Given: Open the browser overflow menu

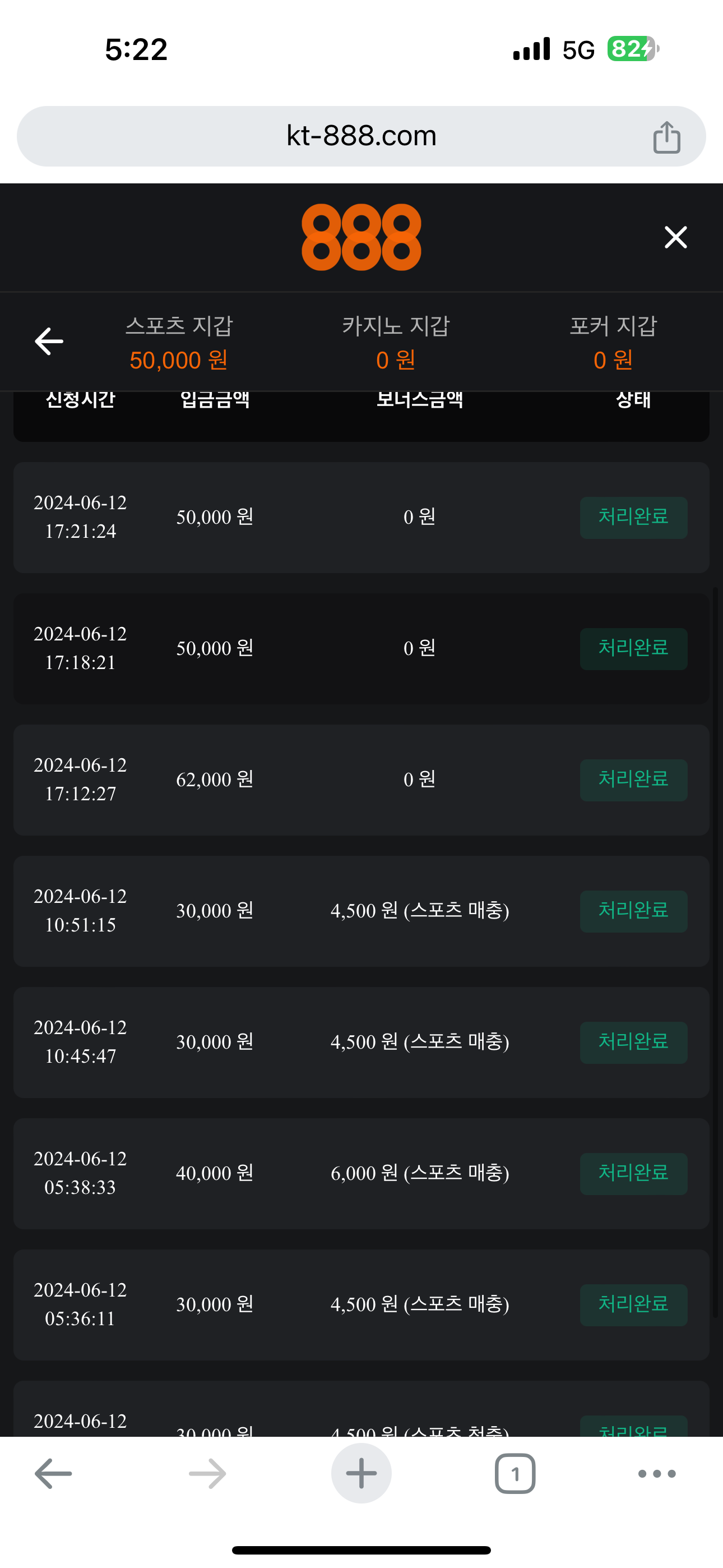Looking at the screenshot, I should tap(657, 1474).
